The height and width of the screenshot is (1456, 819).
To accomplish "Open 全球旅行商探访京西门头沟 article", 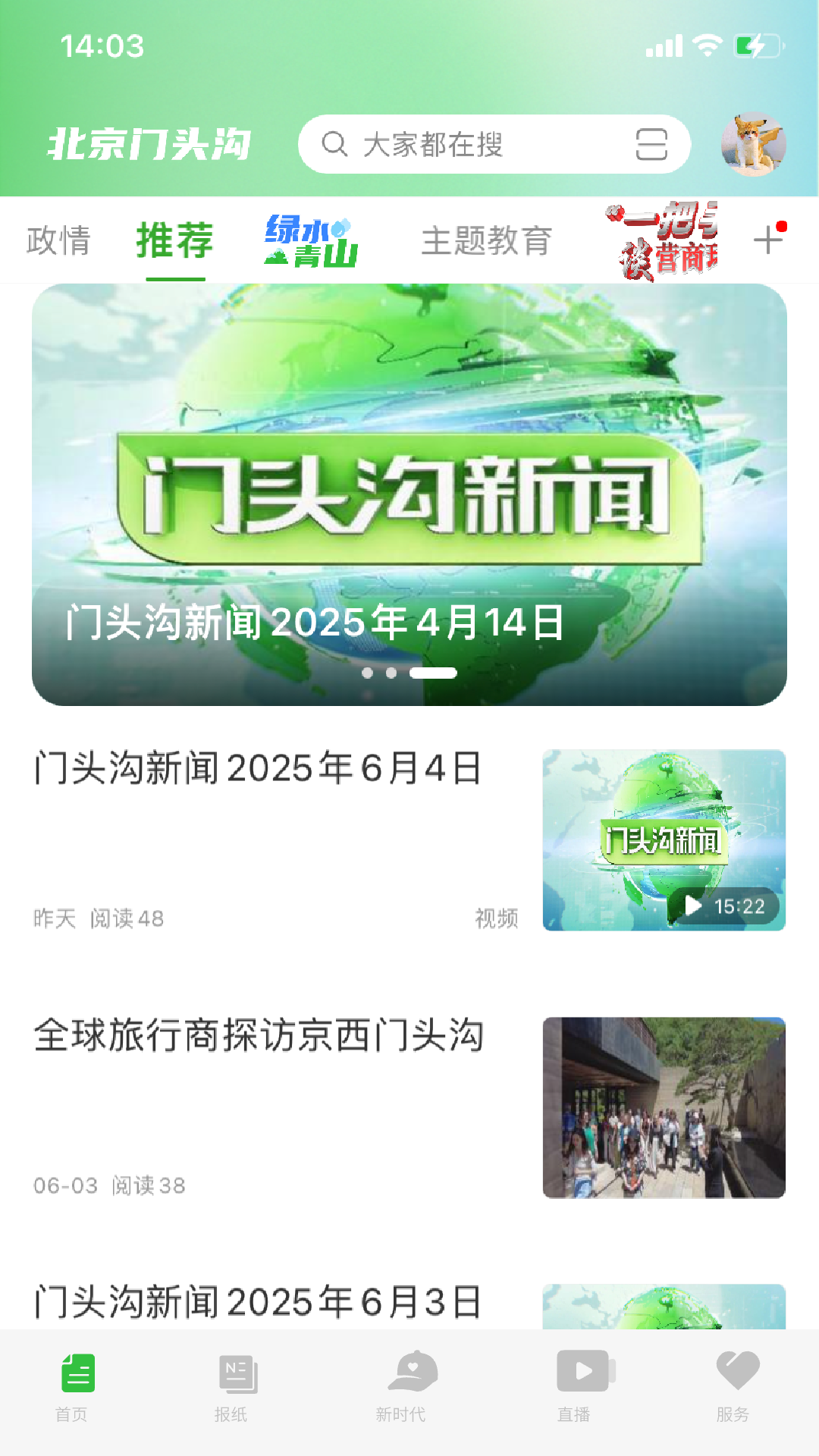I will point(259,1036).
